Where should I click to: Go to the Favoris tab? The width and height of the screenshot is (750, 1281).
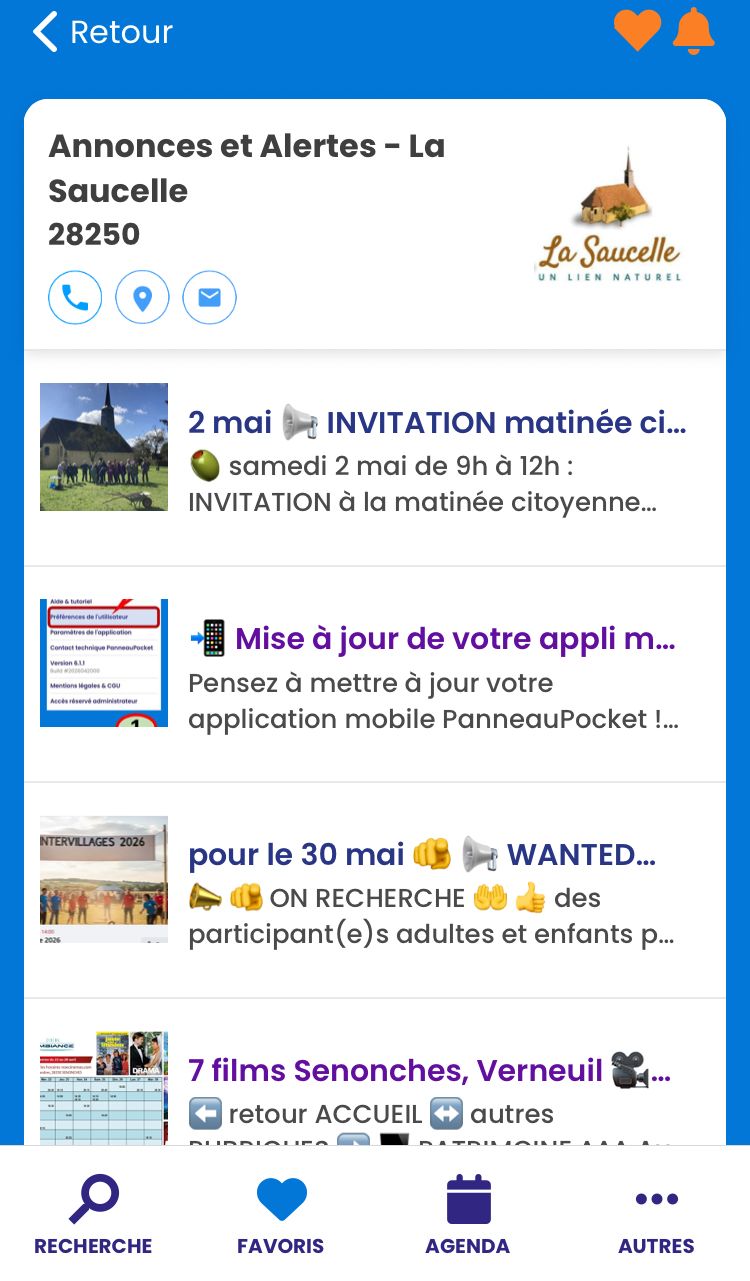click(x=281, y=1214)
